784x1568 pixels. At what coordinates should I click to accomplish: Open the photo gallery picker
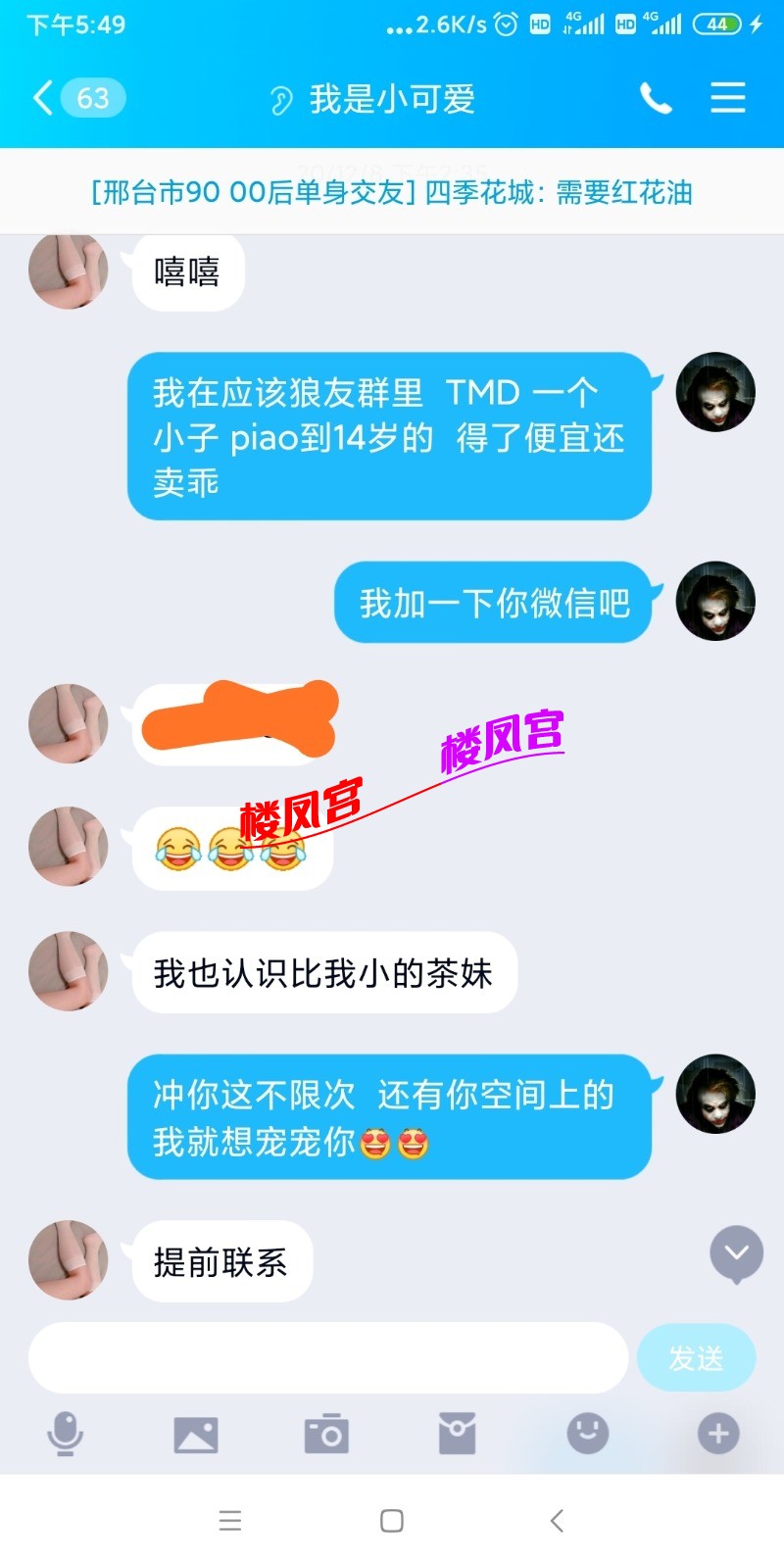click(x=196, y=1435)
